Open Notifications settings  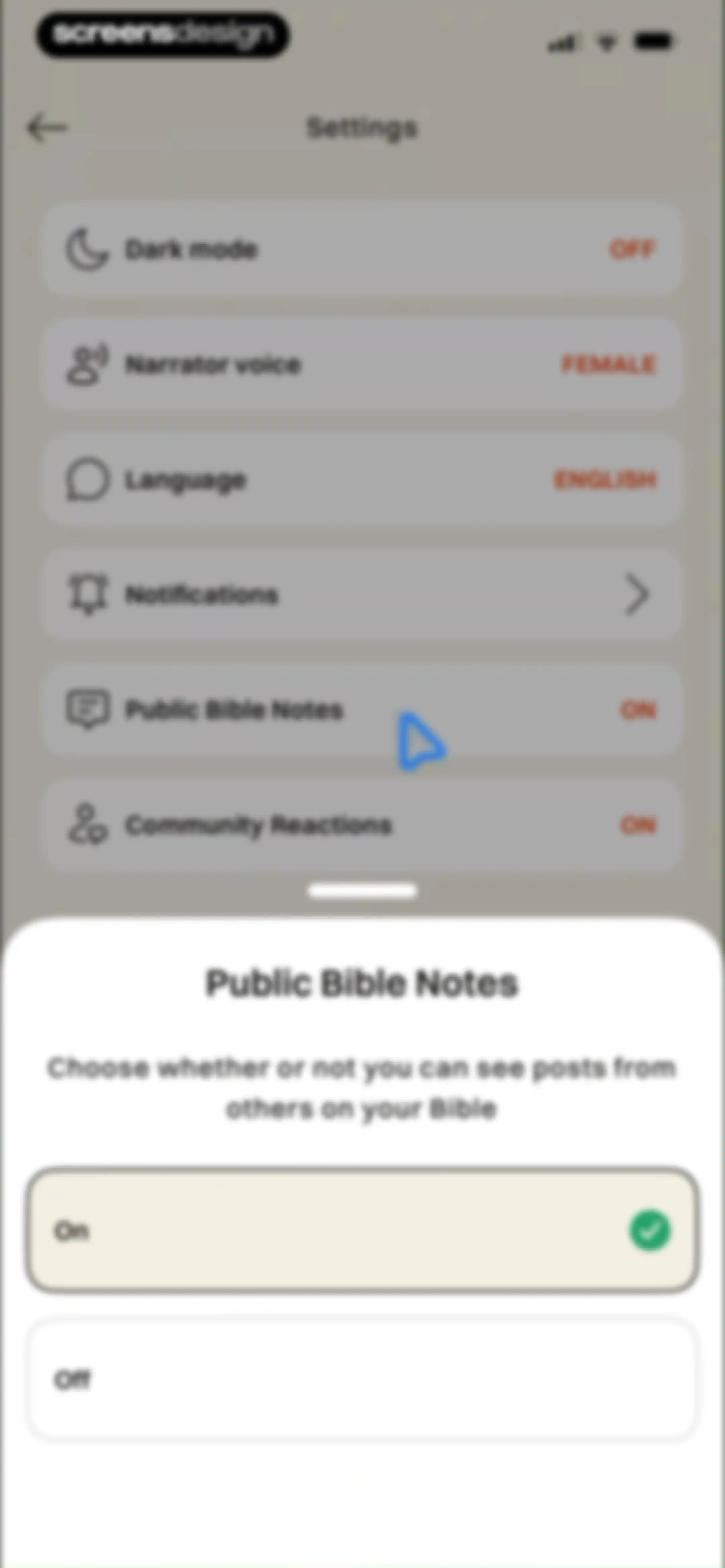(x=362, y=595)
